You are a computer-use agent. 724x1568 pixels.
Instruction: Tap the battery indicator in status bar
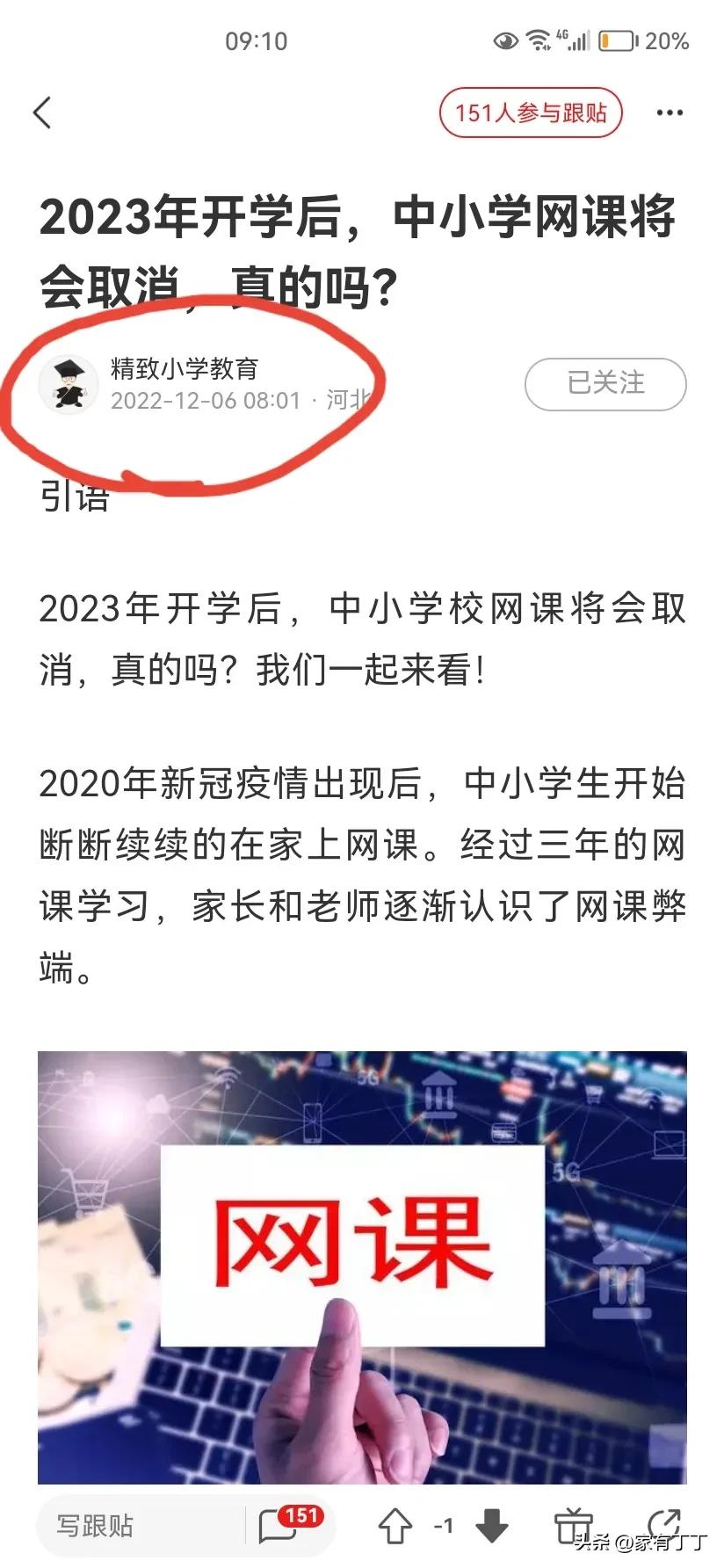tap(615, 39)
